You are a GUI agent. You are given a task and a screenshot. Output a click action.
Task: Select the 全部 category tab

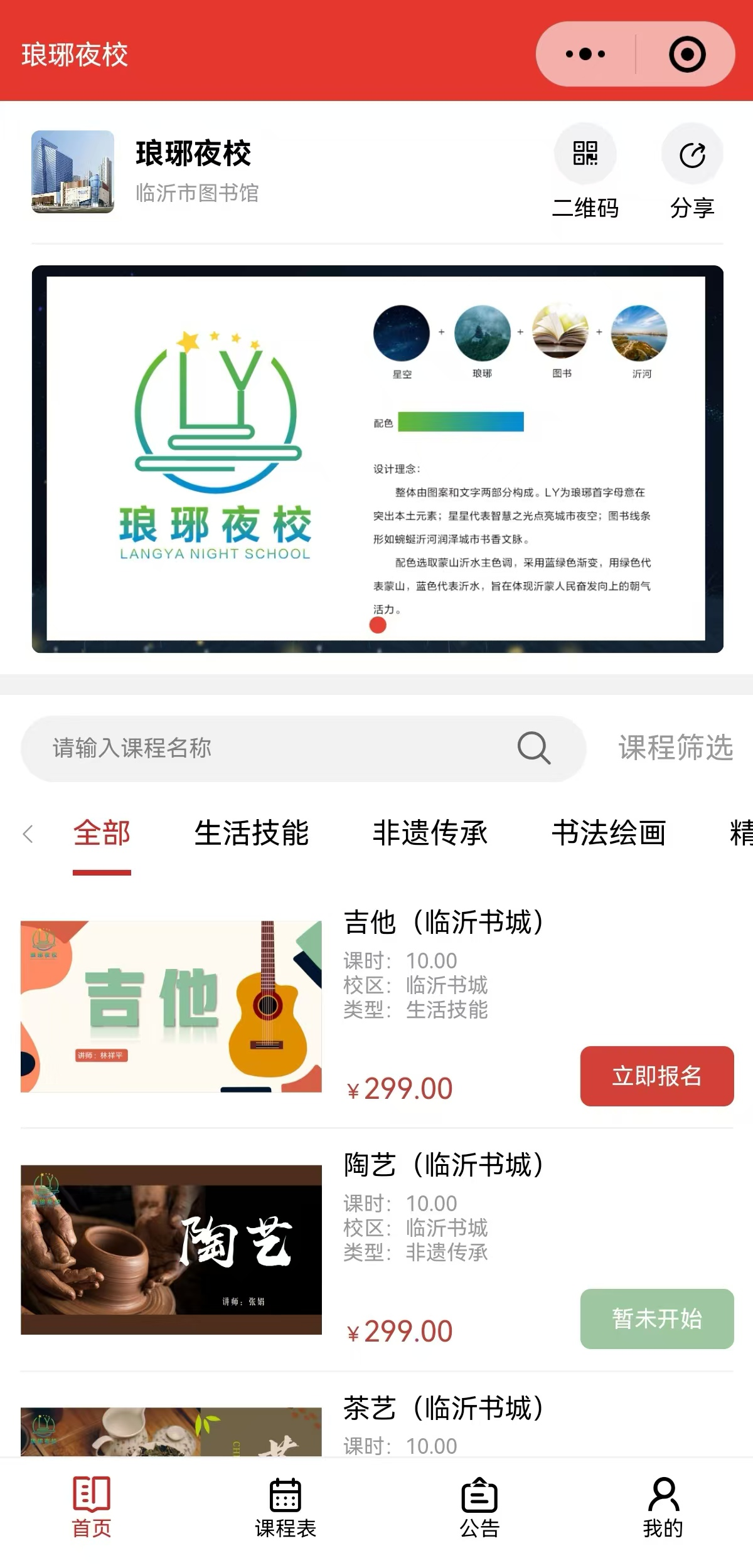click(x=102, y=834)
